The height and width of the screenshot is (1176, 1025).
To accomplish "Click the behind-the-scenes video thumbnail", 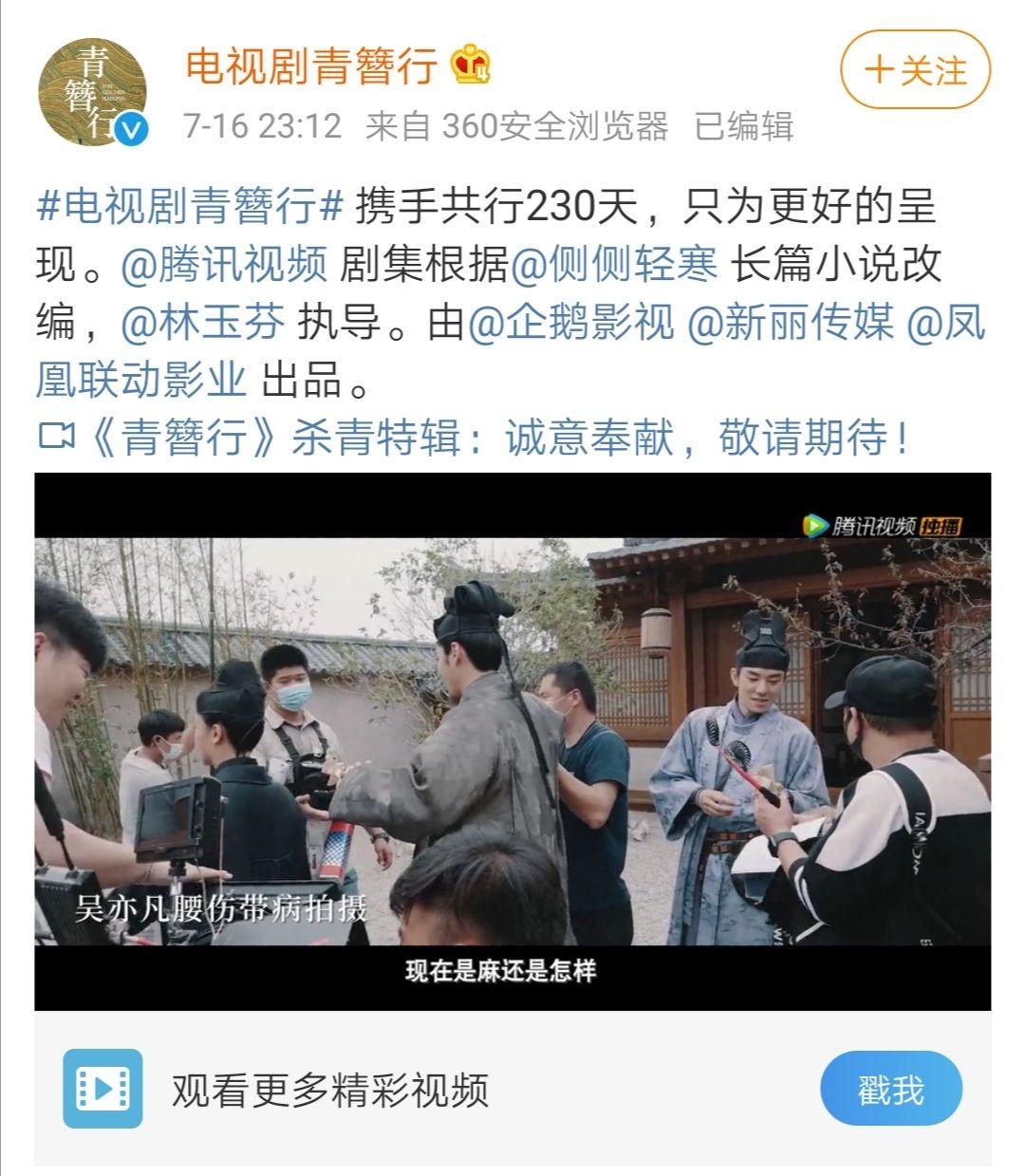I will tap(512, 740).
